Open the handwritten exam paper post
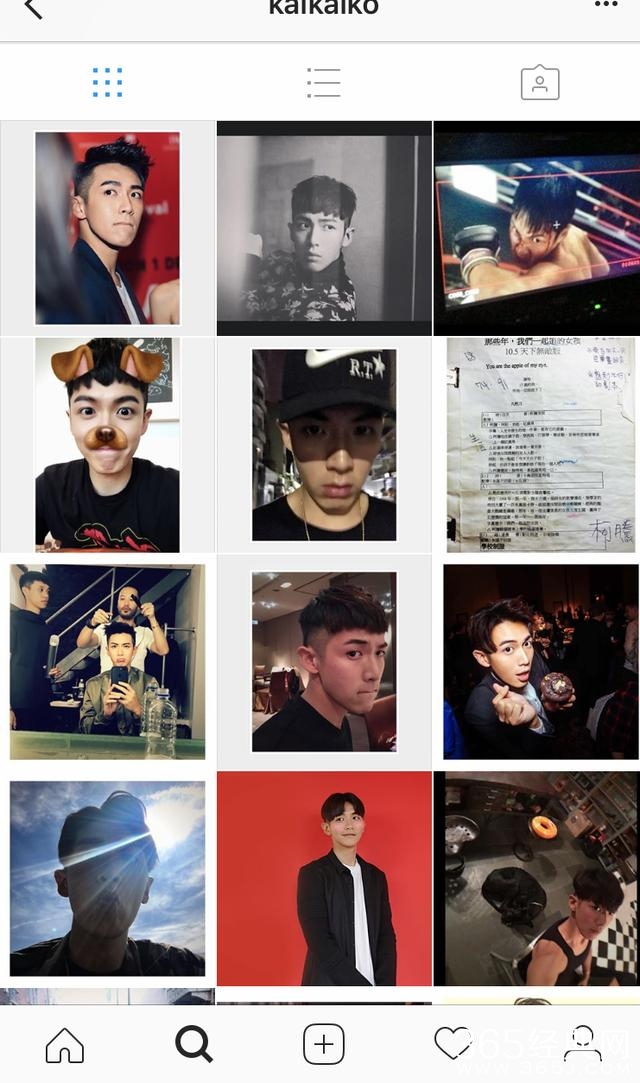Screen dimensions: 640x1083 pyautogui.click(x=536, y=445)
